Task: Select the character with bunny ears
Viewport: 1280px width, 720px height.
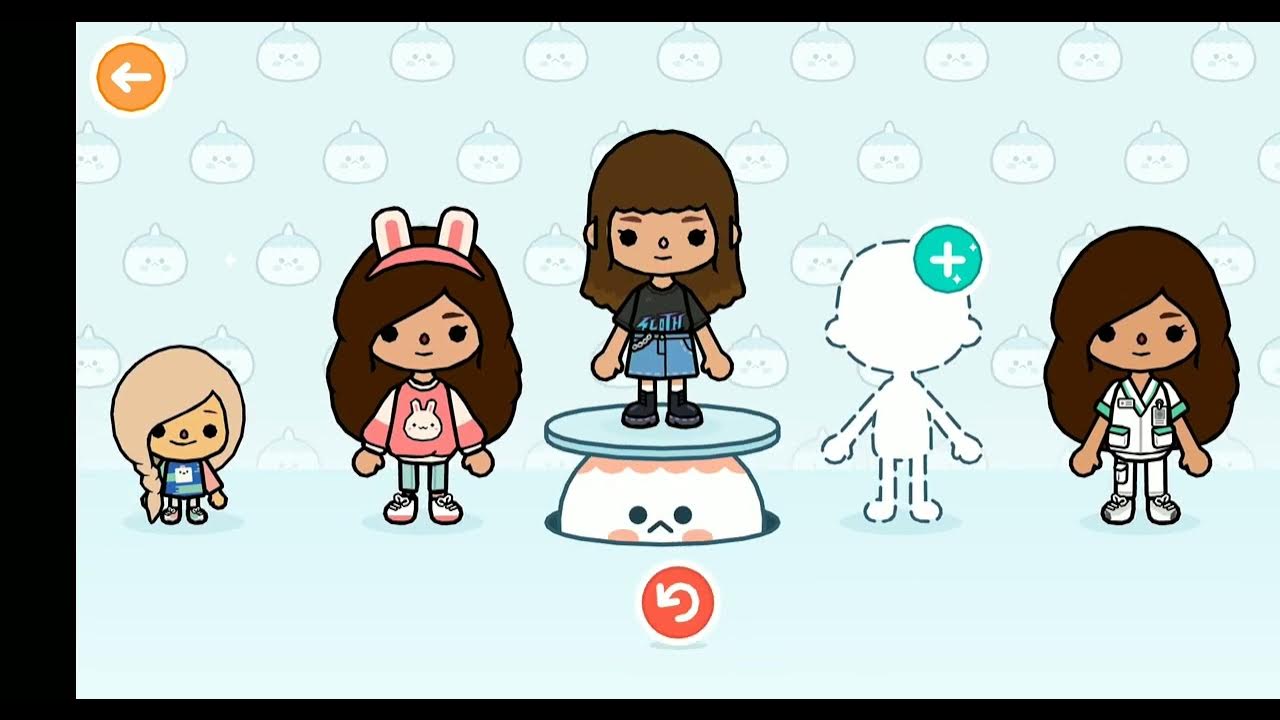Action: [x=424, y=370]
